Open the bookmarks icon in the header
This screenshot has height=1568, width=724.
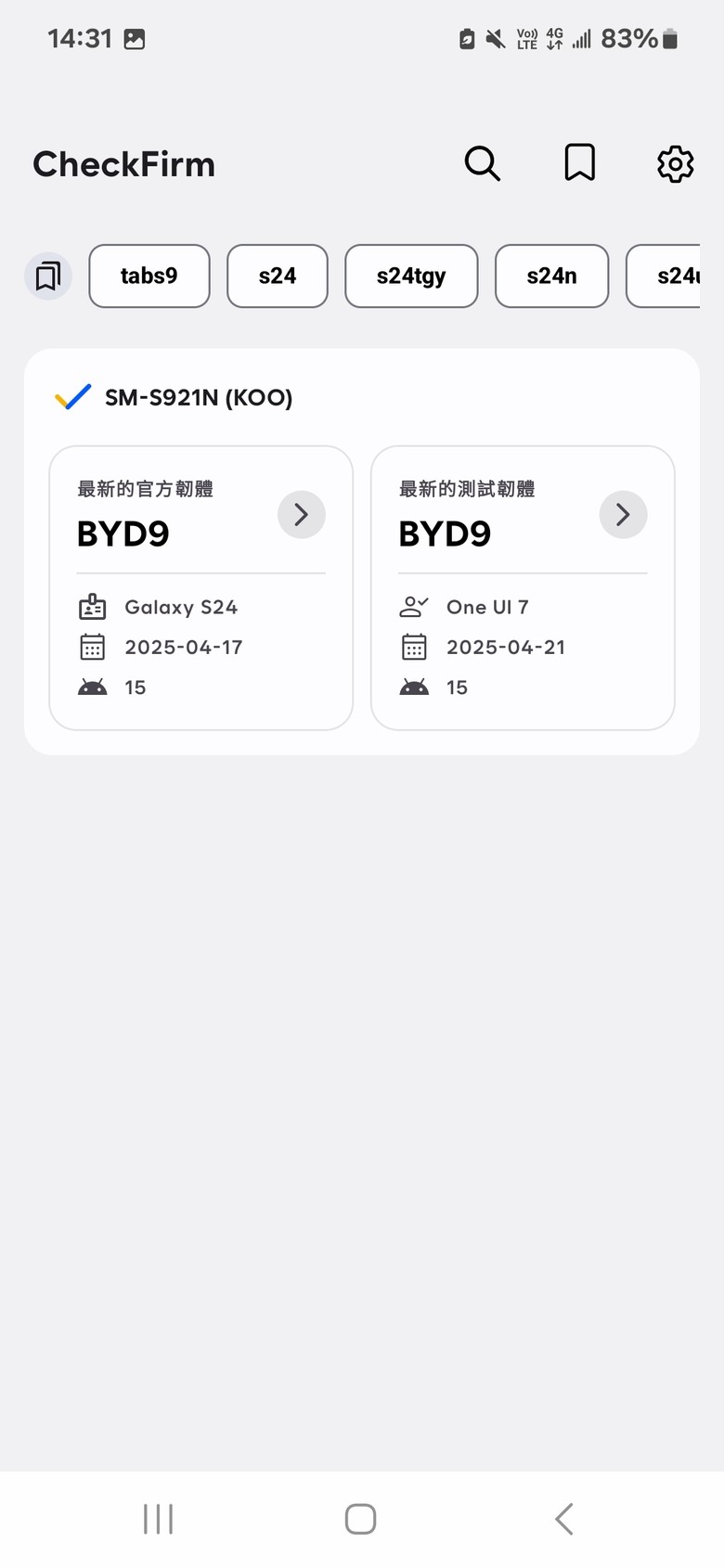coord(580,162)
